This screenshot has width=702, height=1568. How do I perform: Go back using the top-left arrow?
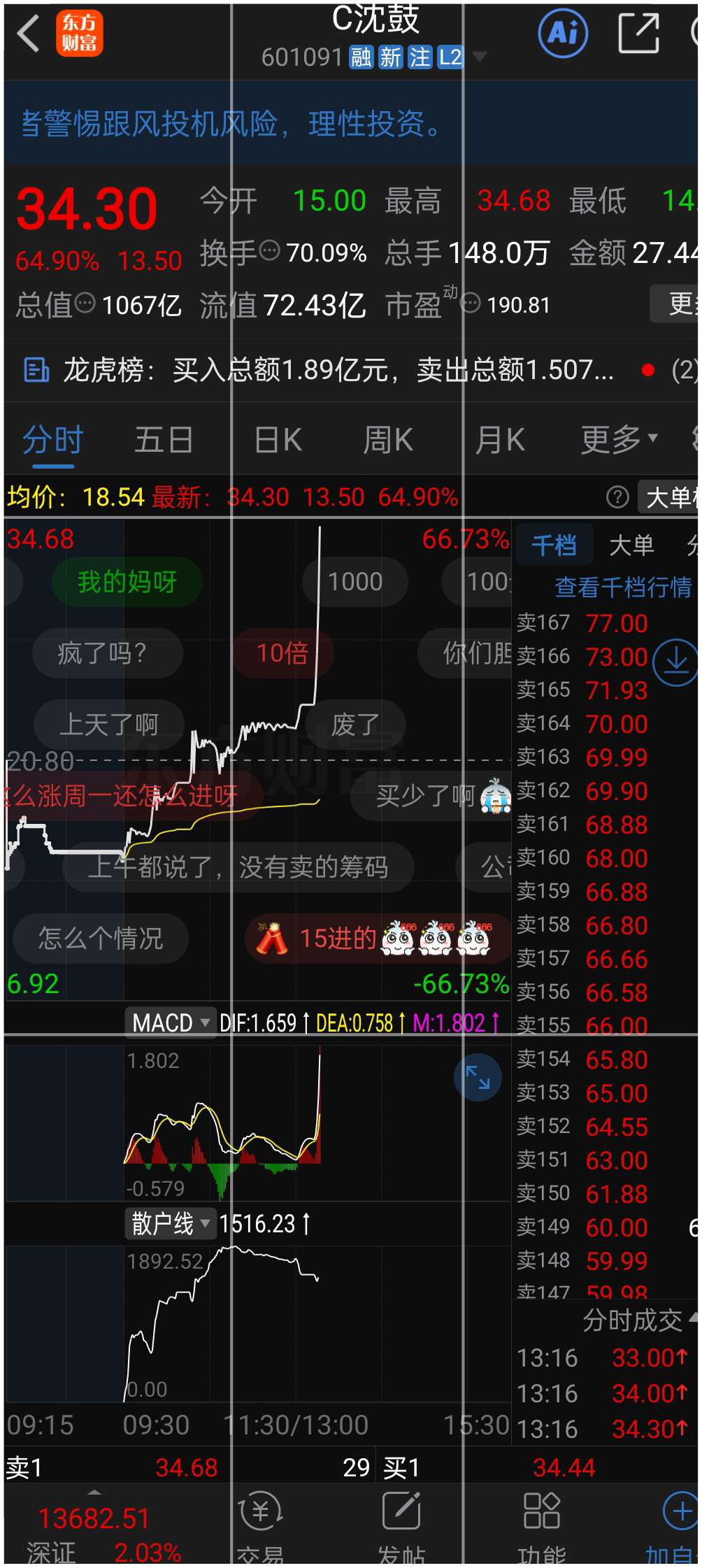28,34
